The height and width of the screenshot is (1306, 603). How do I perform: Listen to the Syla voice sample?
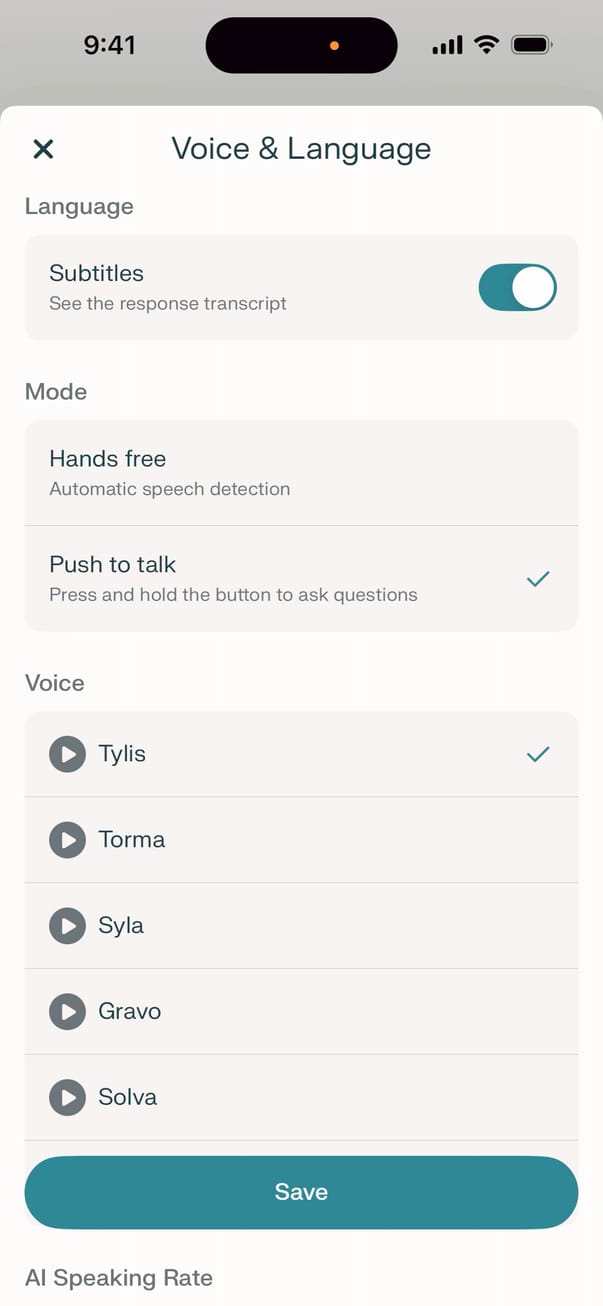click(67, 926)
